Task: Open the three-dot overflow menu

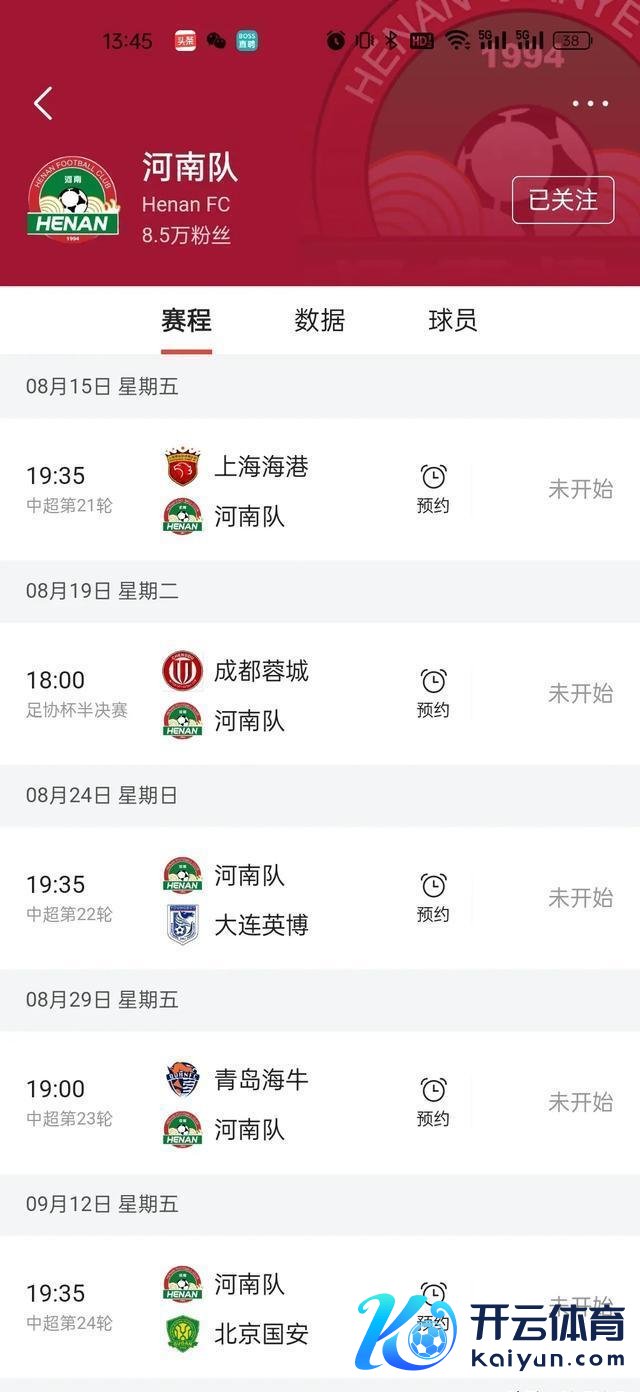Action: 590,103
